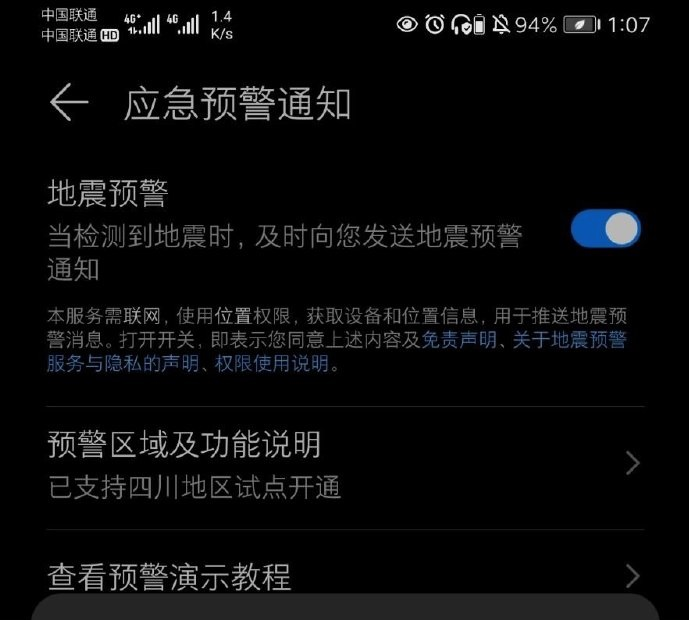Open 关于地震预警服务与隐私的声明 link
Viewport: 689px width, 620px height.
click(570, 341)
